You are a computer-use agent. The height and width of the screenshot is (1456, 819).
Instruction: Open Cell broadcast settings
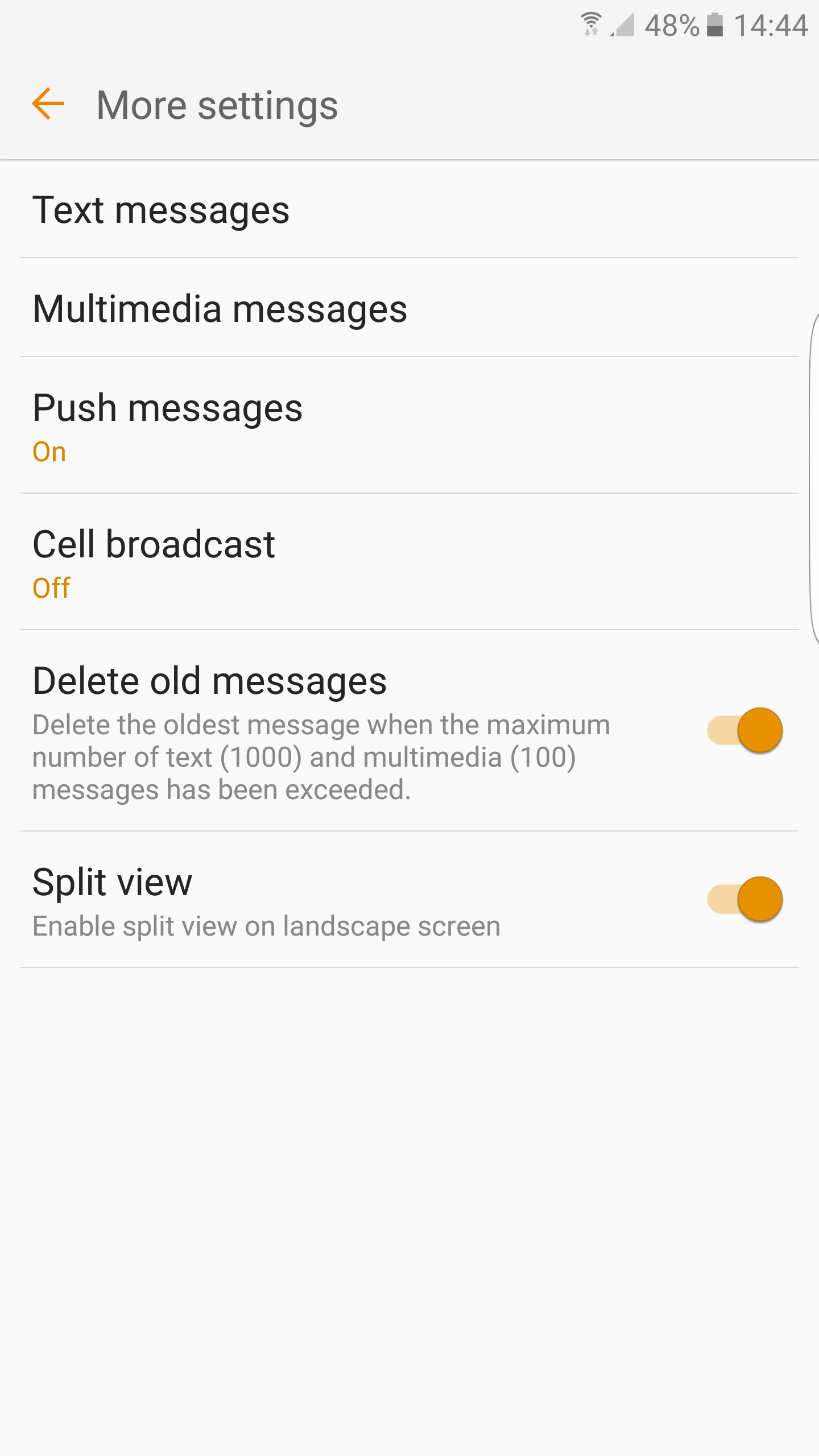pos(409,562)
